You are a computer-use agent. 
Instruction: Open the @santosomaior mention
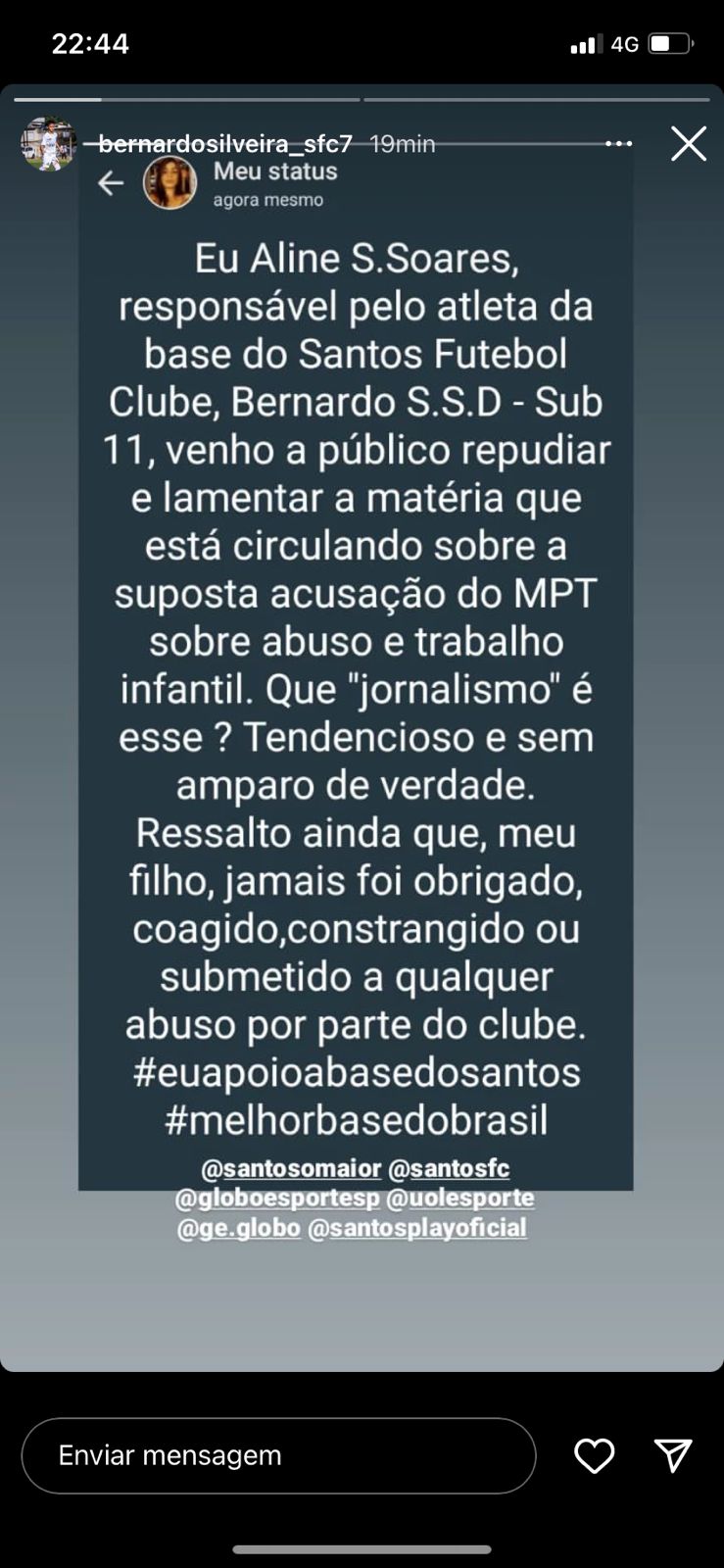pos(291,1168)
